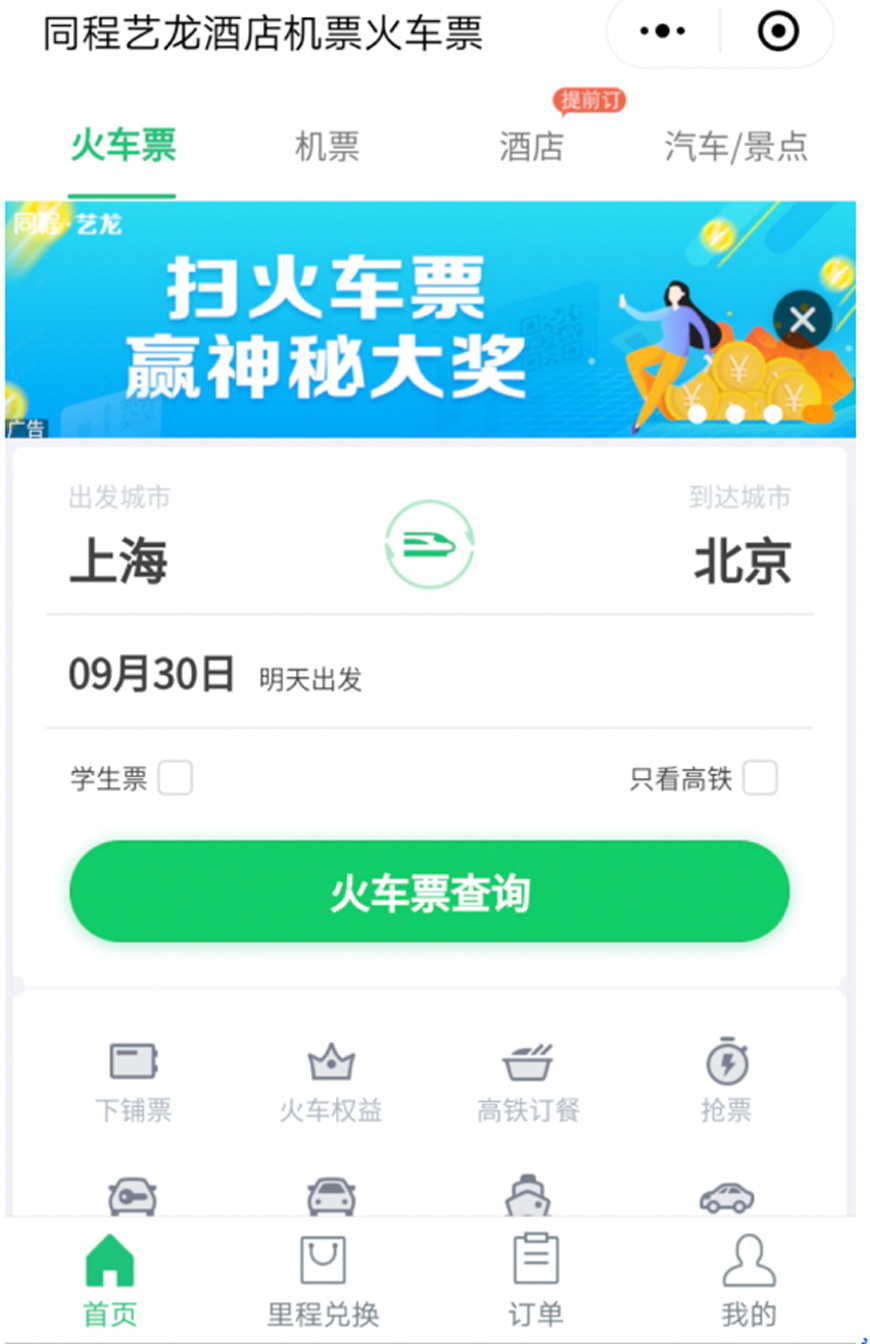Change arrival city 北京
The width and height of the screenshot is (870, 1344).
[x=742, y=561]
